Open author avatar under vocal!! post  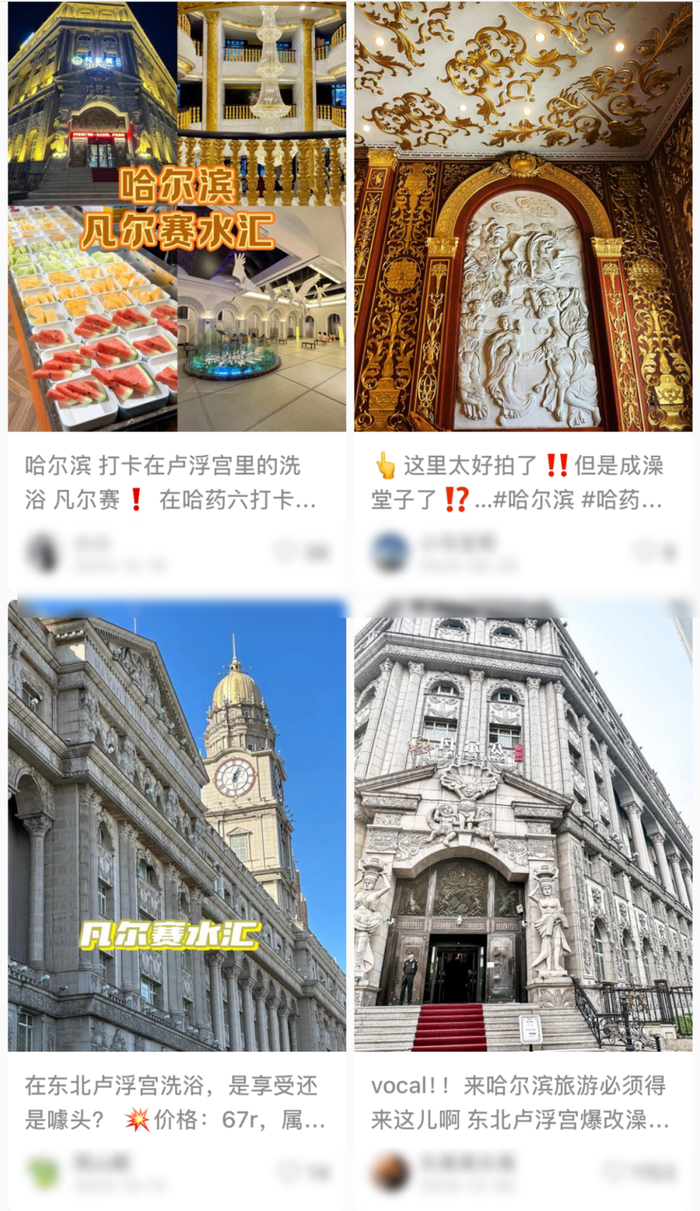coord(390,1172)
